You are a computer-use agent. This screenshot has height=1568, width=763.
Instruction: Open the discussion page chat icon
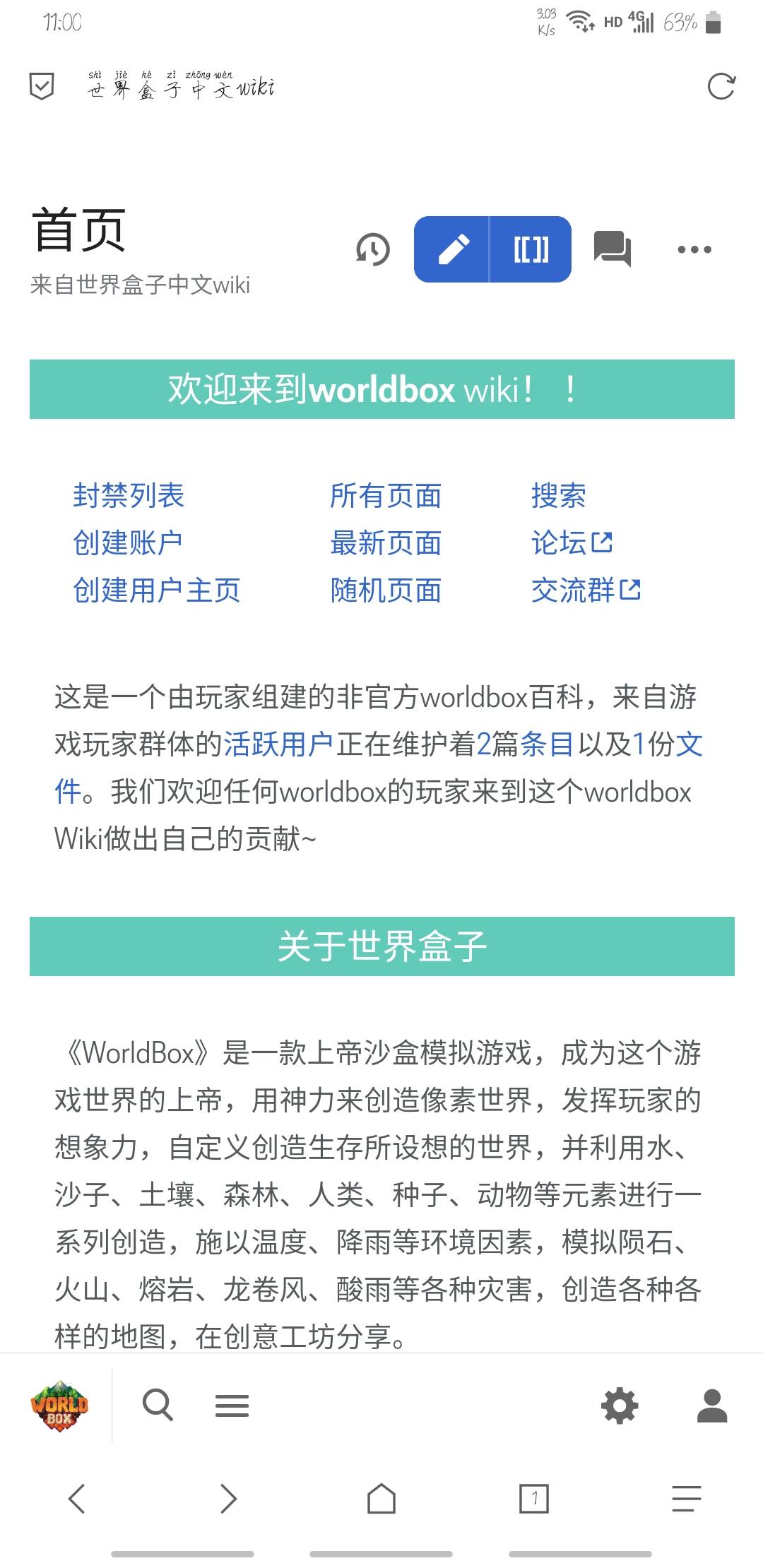click(612, 249)
